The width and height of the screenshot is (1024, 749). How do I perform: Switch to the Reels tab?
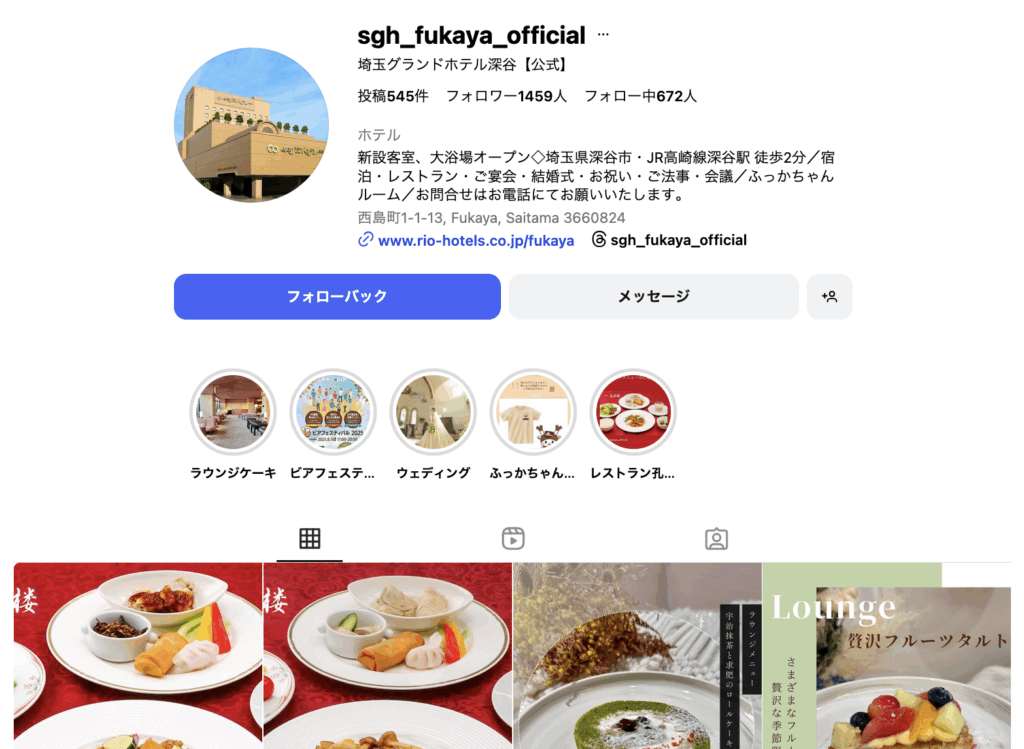click(513, 539)
